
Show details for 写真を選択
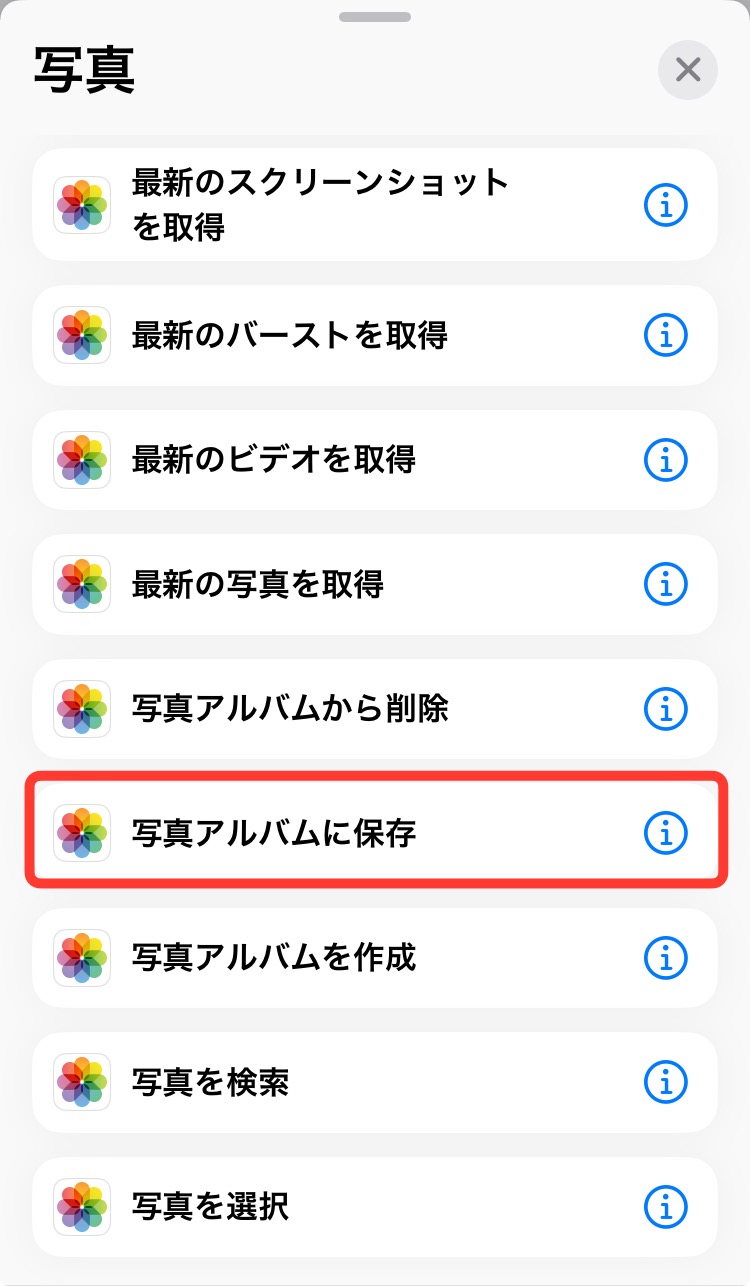click(x=665, y=1207)
